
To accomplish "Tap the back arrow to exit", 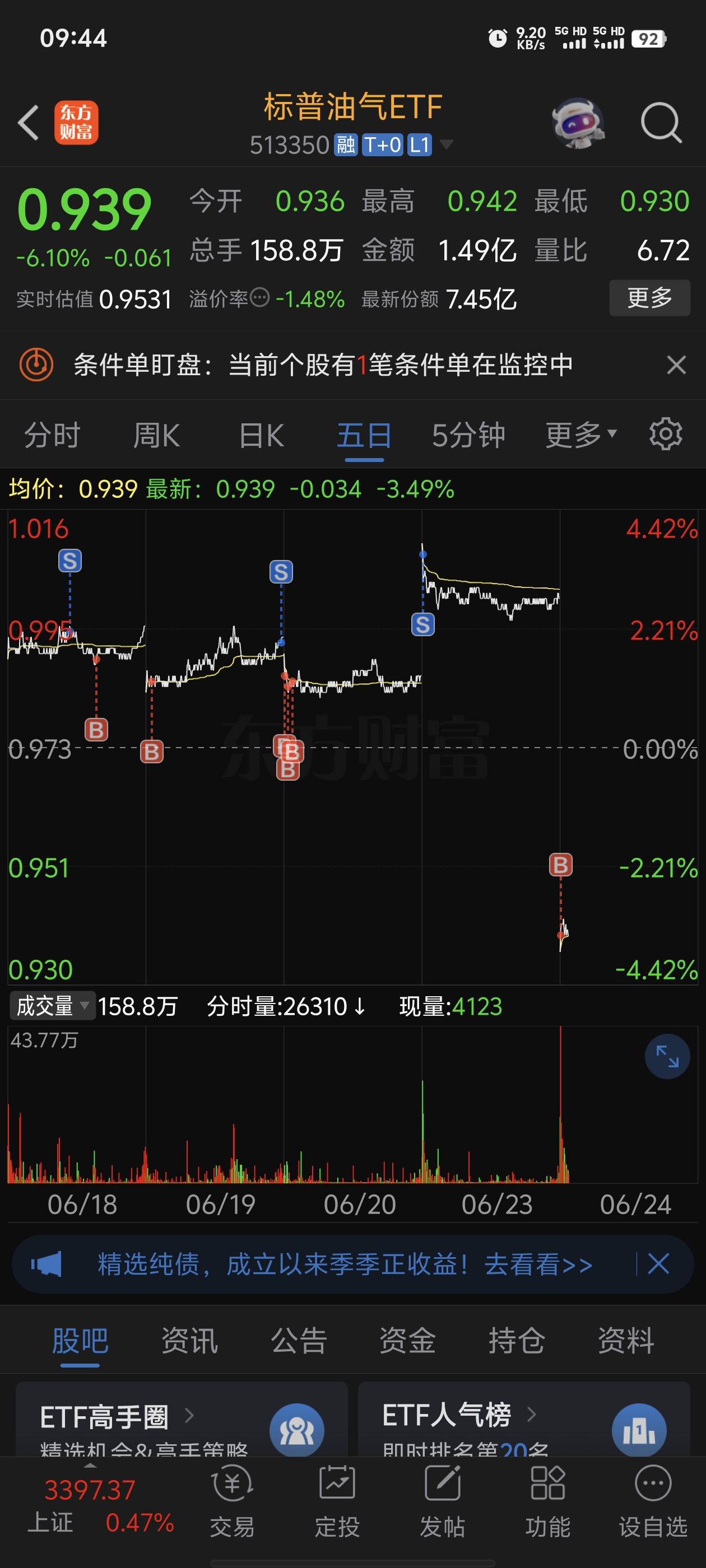I will point(28,123).
